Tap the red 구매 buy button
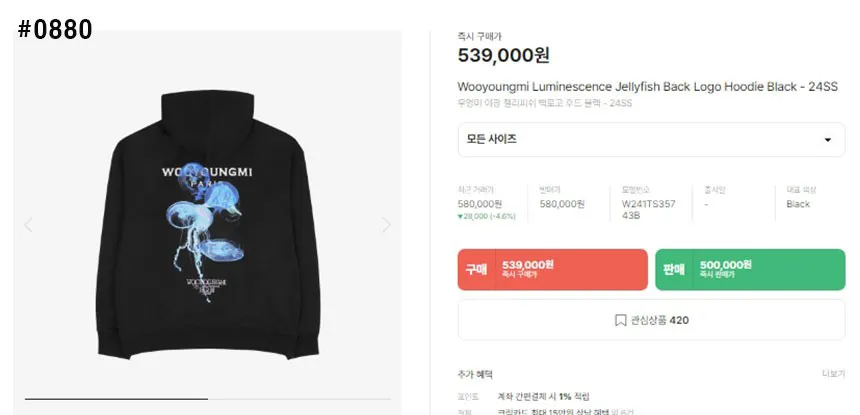This screenshot has width=860, height=415. pyautogui.click(x=552, y=270)
